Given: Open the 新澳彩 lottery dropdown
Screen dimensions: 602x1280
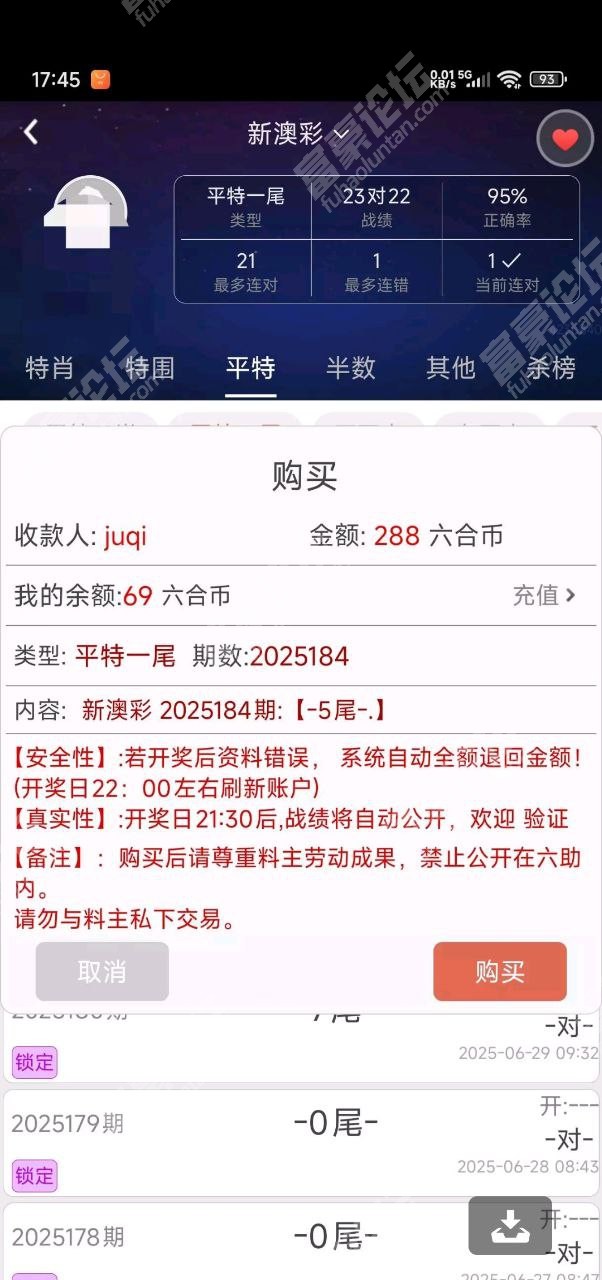Looking at the screenshot, I should tap(298, 134).
